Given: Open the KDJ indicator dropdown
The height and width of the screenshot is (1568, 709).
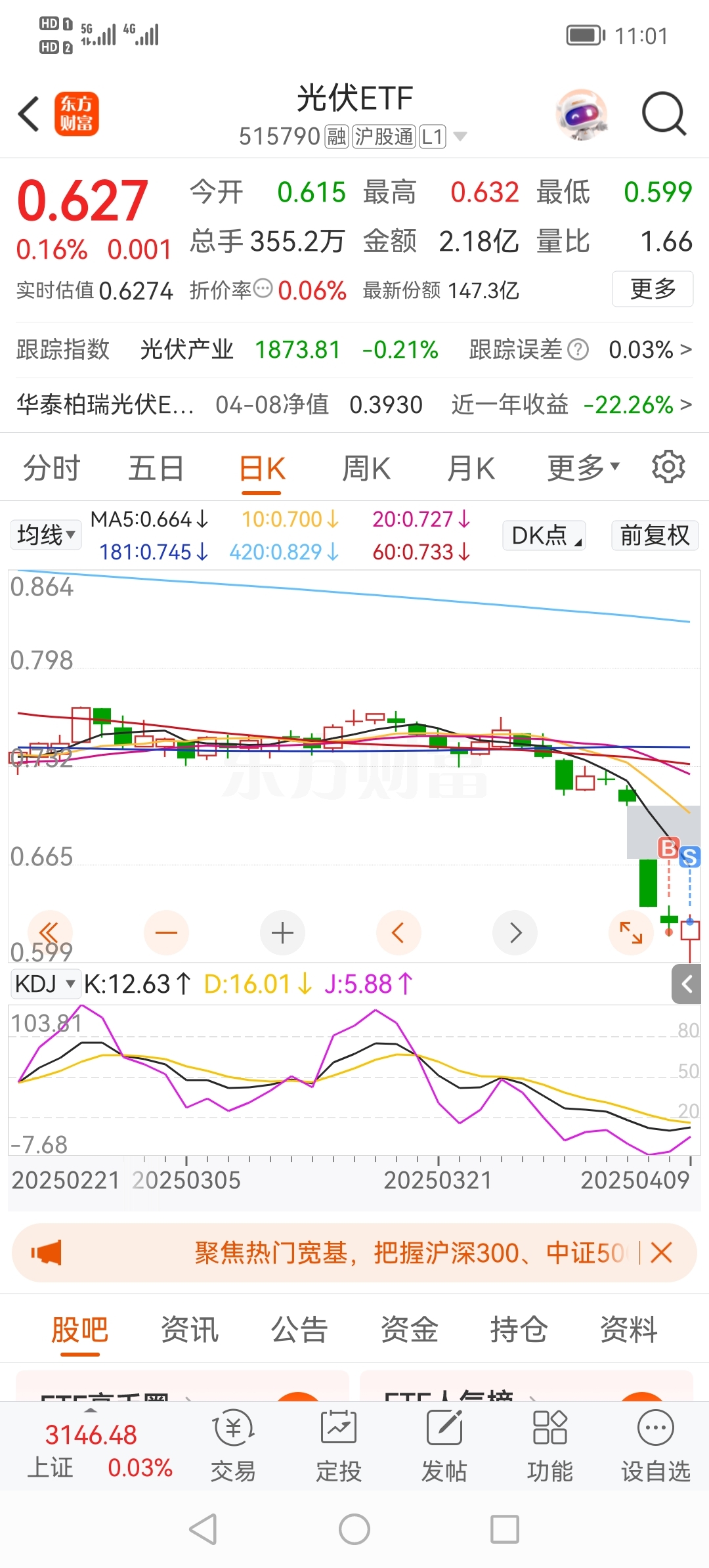Looking at the screenshot, I should click(x=45, y=984).
